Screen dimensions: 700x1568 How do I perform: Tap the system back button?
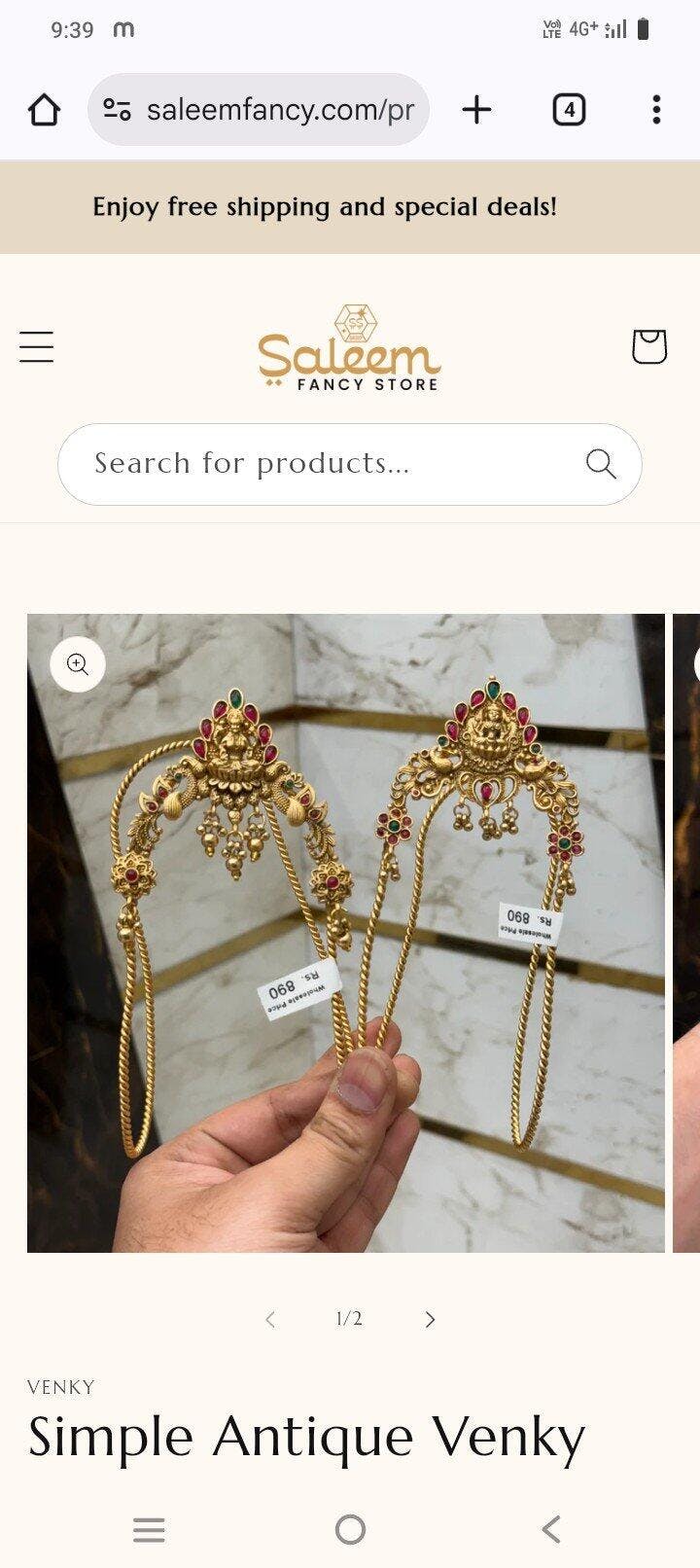(x=551, y=1530)
